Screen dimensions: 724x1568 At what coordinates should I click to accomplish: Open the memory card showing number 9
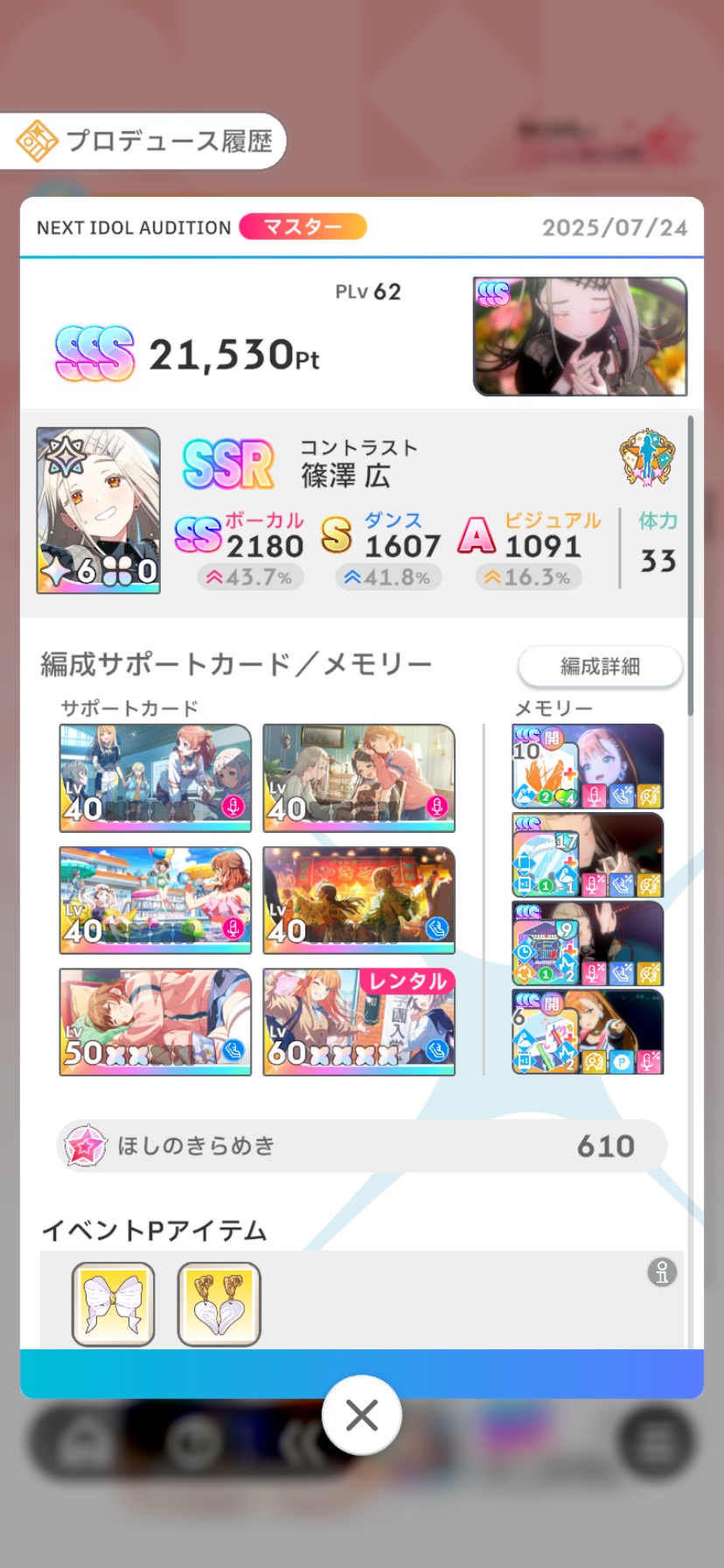point(588,943)
